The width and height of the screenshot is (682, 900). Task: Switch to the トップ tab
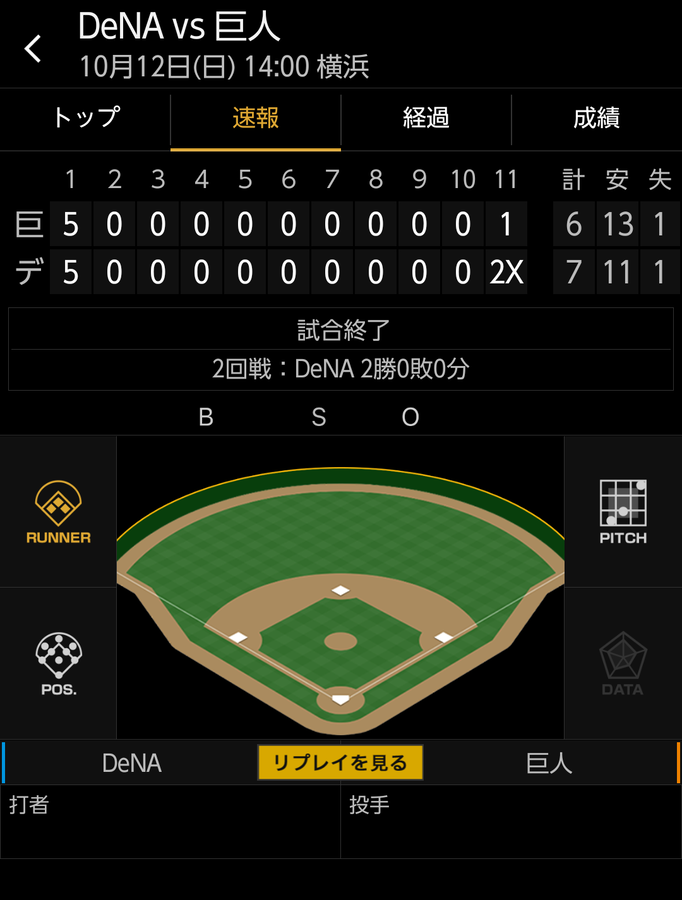coord(85,119)
